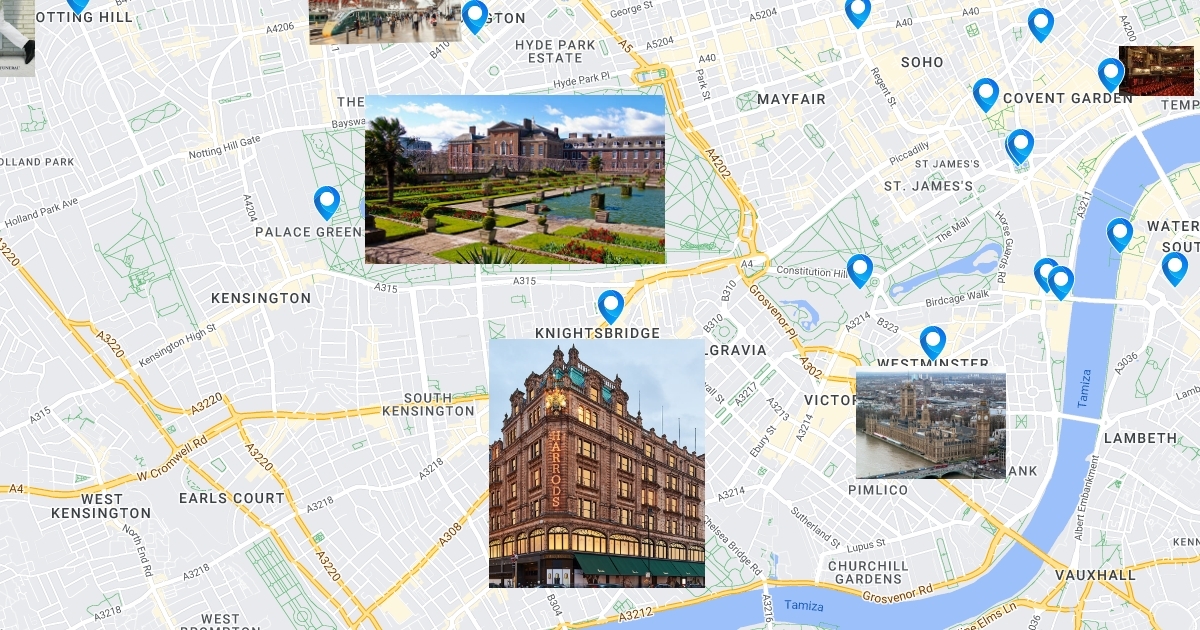Select the map pin above Palace Green

pyautogui.click(x=327, y=202)
